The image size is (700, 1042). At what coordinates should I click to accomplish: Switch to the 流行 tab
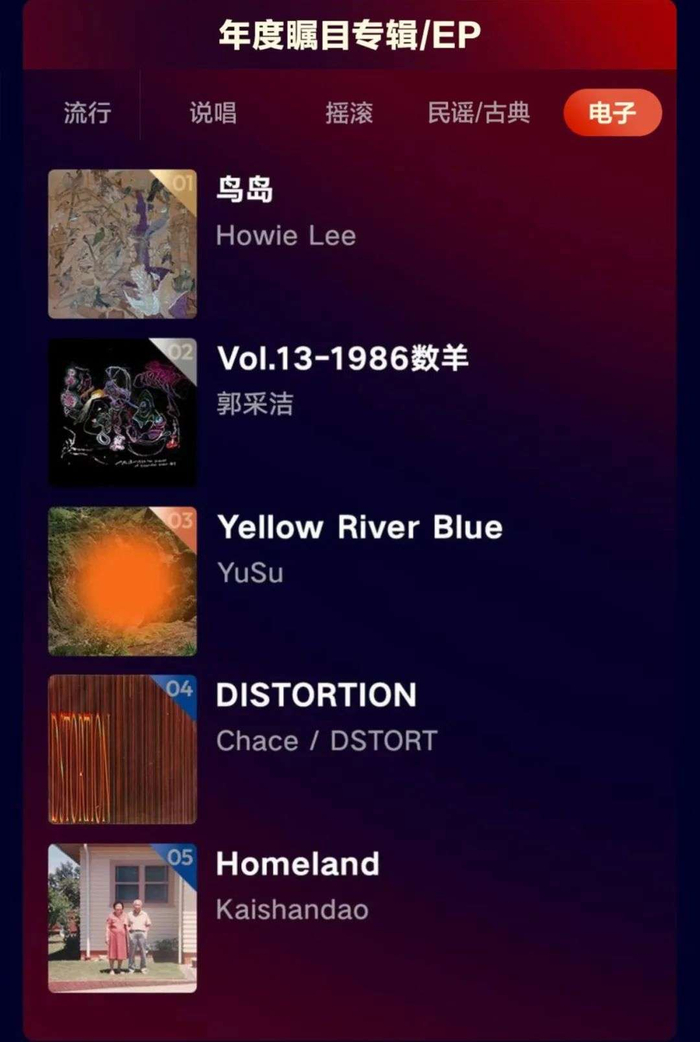[x=87, y=113]
